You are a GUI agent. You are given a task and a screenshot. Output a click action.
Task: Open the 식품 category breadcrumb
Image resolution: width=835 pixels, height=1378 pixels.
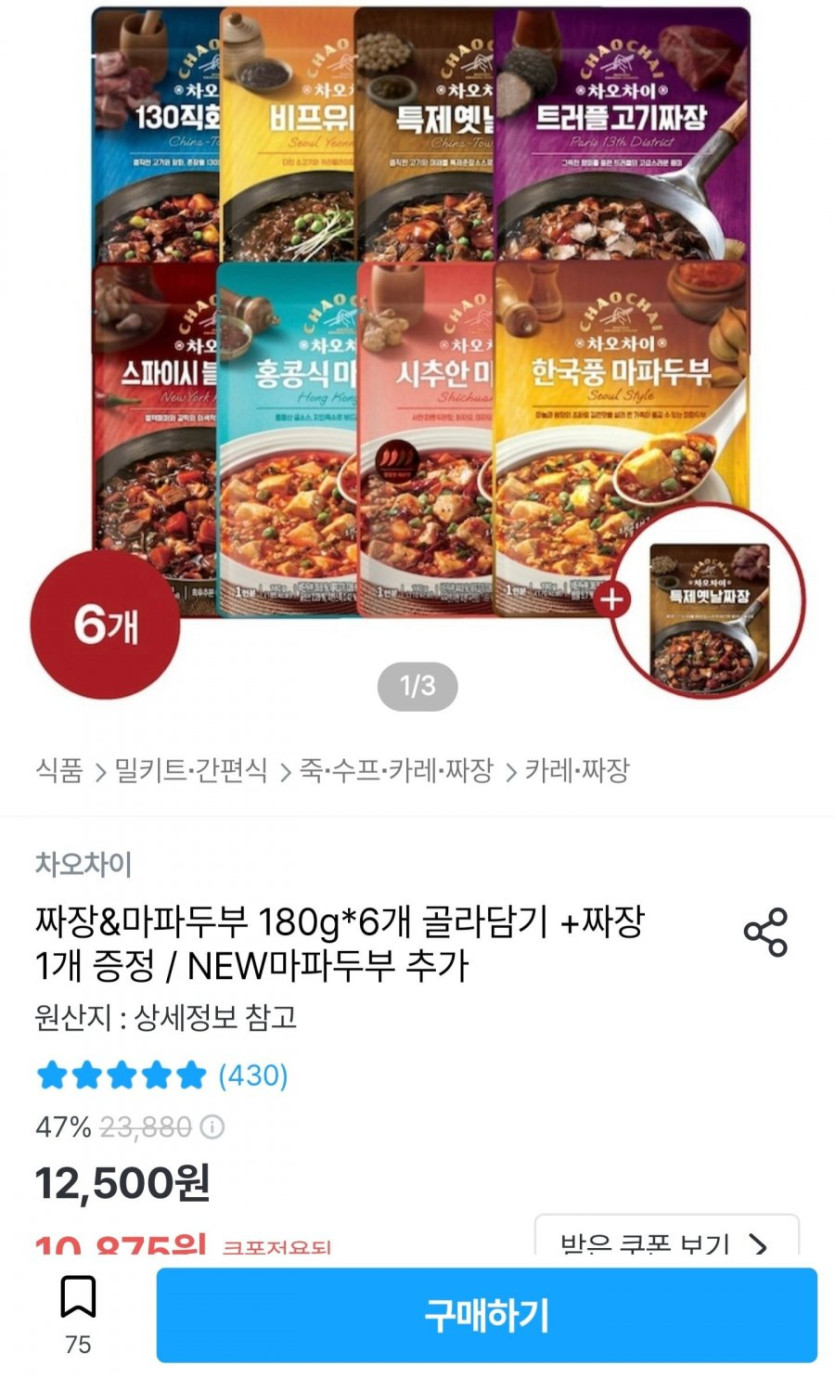click(59, 771)
